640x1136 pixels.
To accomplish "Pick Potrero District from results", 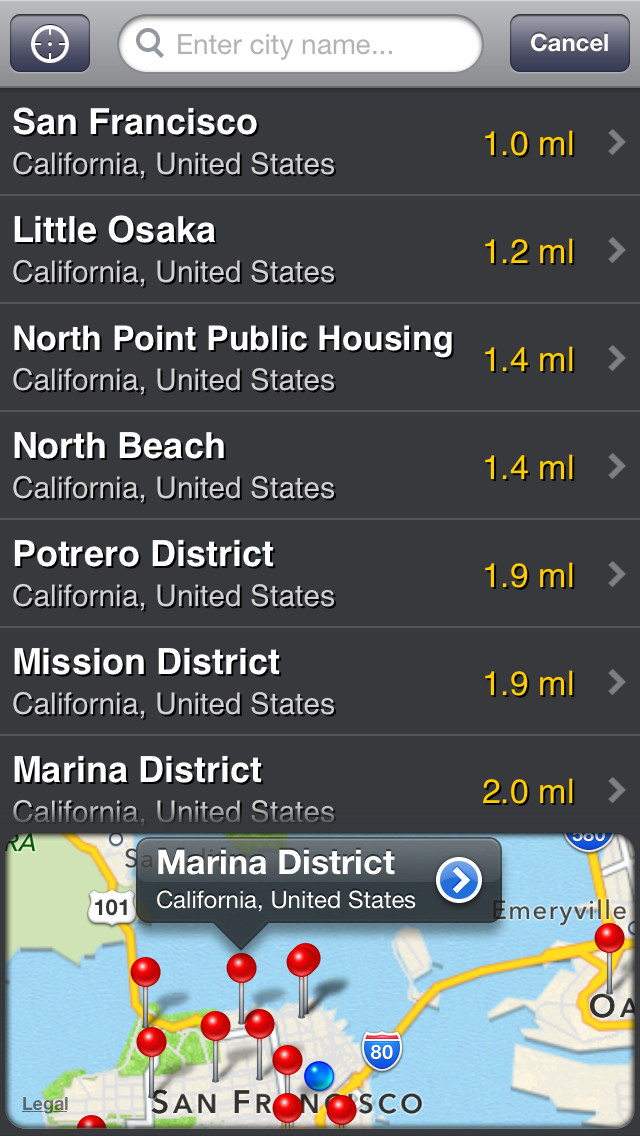I will (320, 574).
